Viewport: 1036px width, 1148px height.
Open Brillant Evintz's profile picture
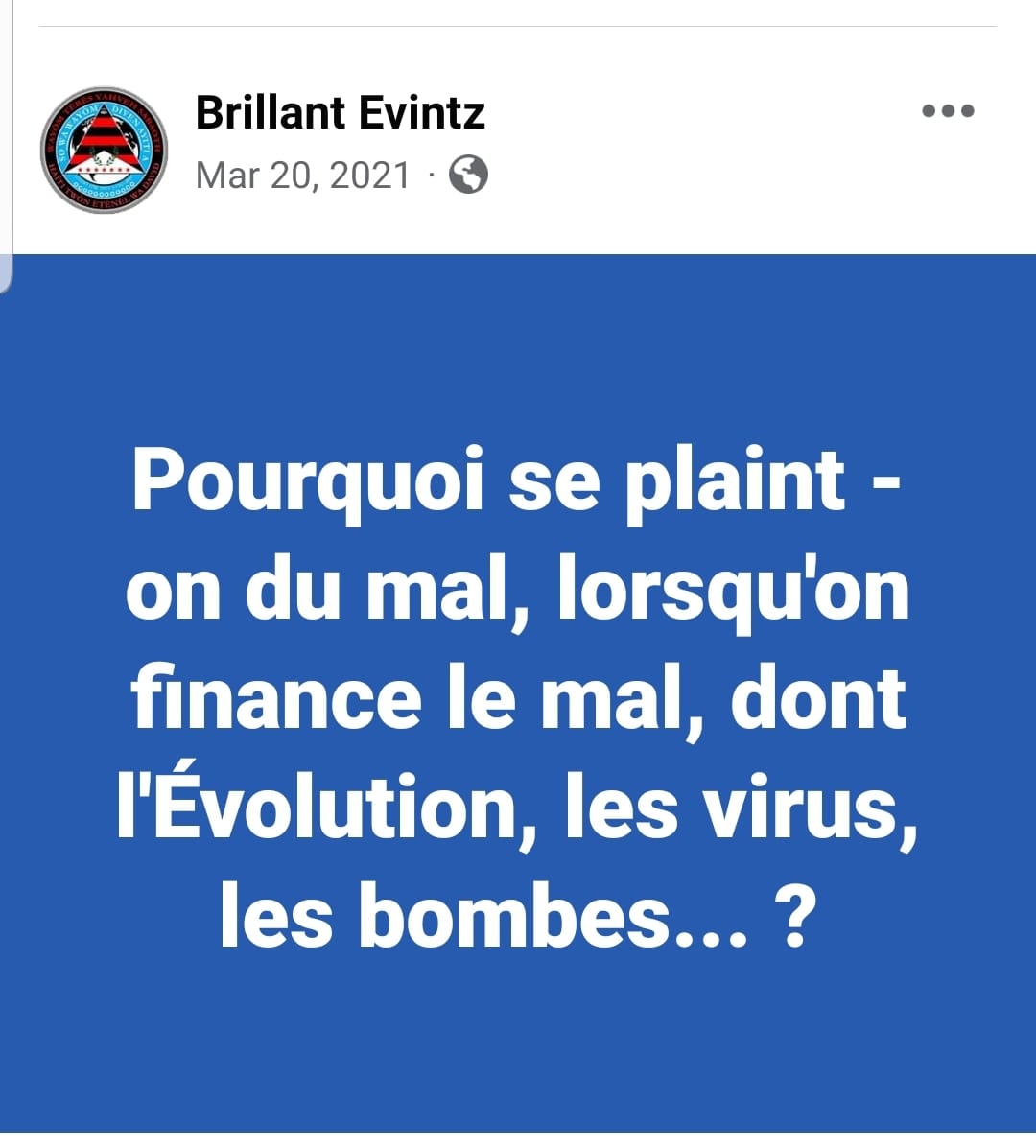click(104, 149)
